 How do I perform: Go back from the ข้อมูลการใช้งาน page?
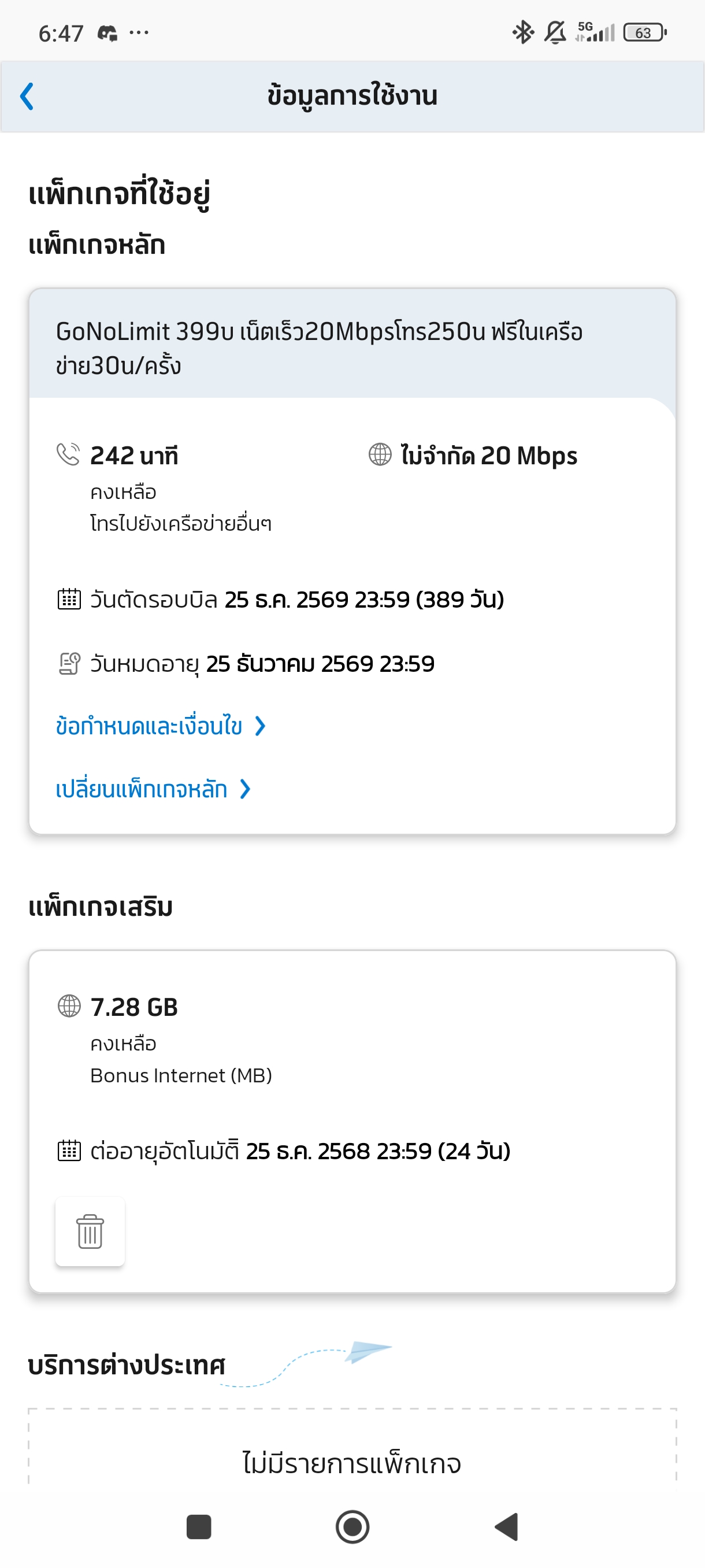[27, 96]
